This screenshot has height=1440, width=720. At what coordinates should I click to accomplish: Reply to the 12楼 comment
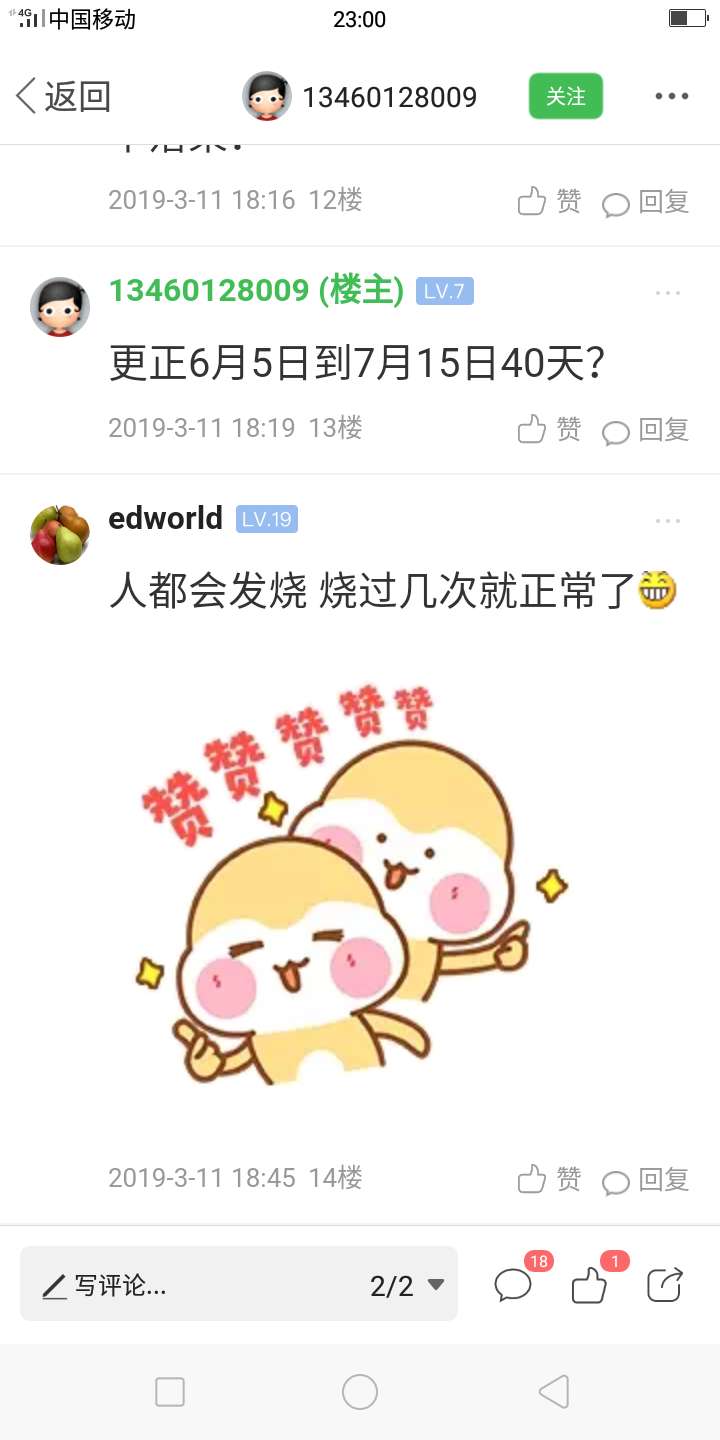click(646, 202)
